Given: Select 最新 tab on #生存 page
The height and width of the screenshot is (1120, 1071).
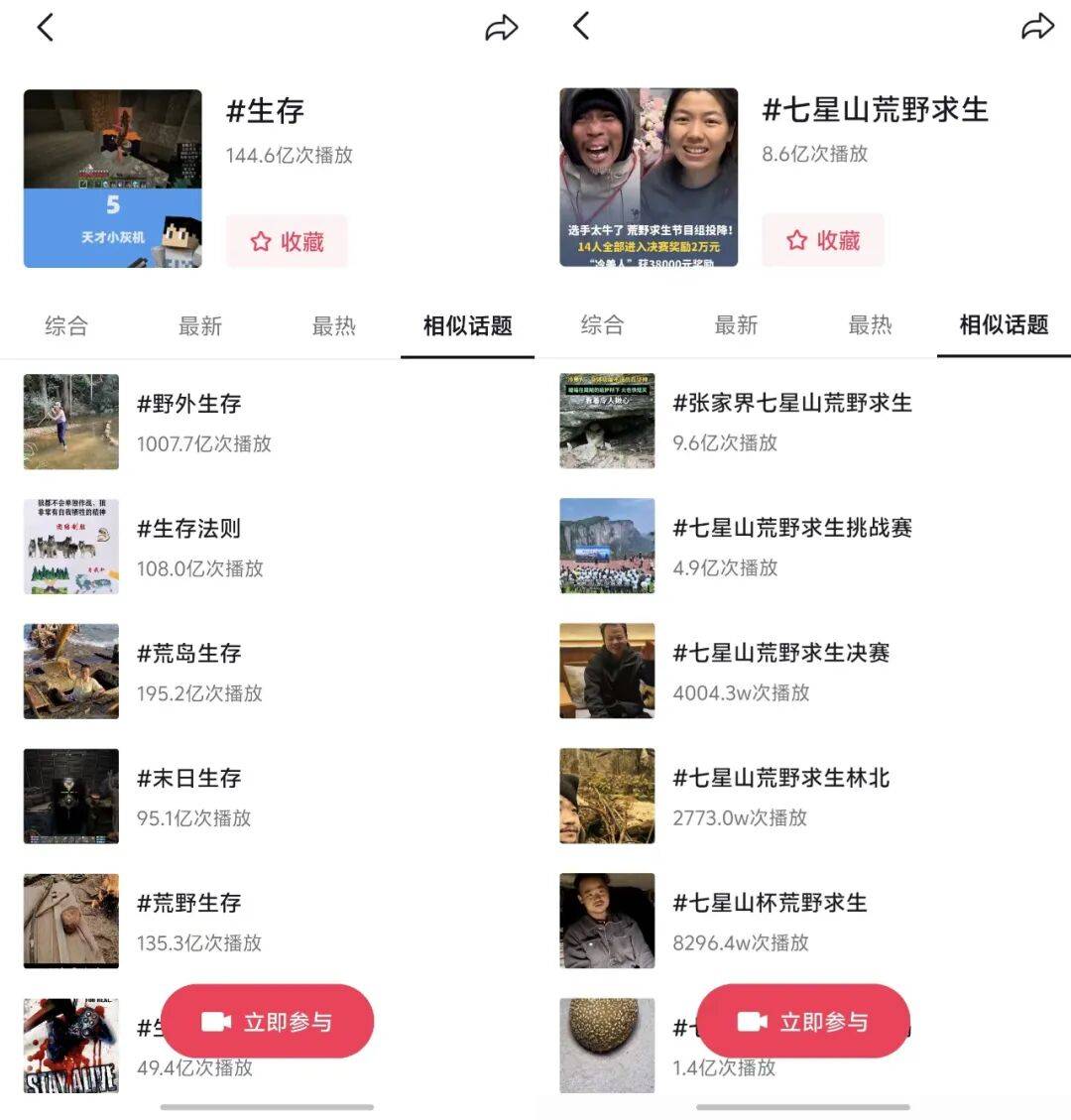Looking at the screenshot, I should [200, 325].
